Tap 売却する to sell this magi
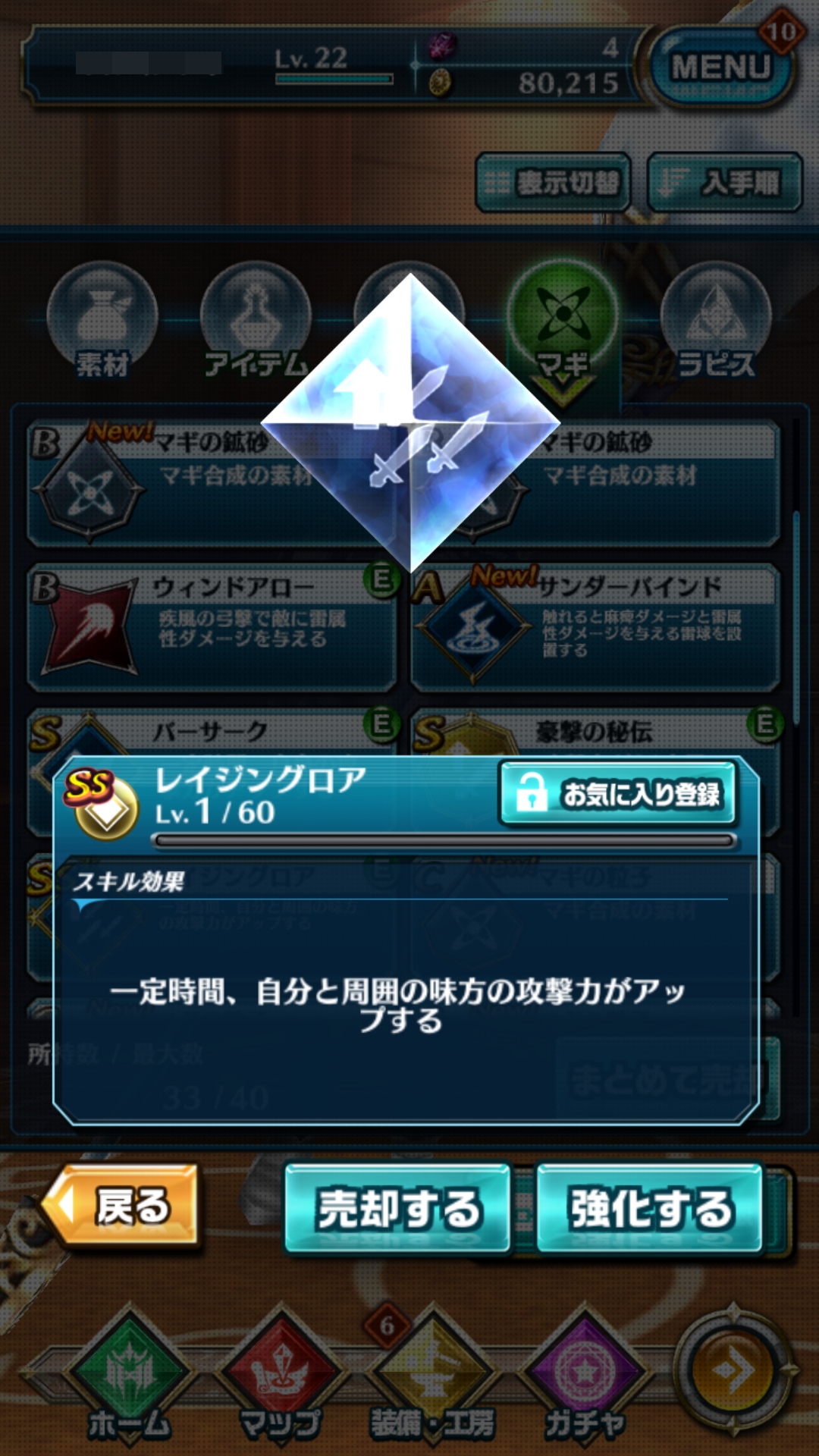Viewport: 819px width, 1456px height. [x=397, y=1209]
